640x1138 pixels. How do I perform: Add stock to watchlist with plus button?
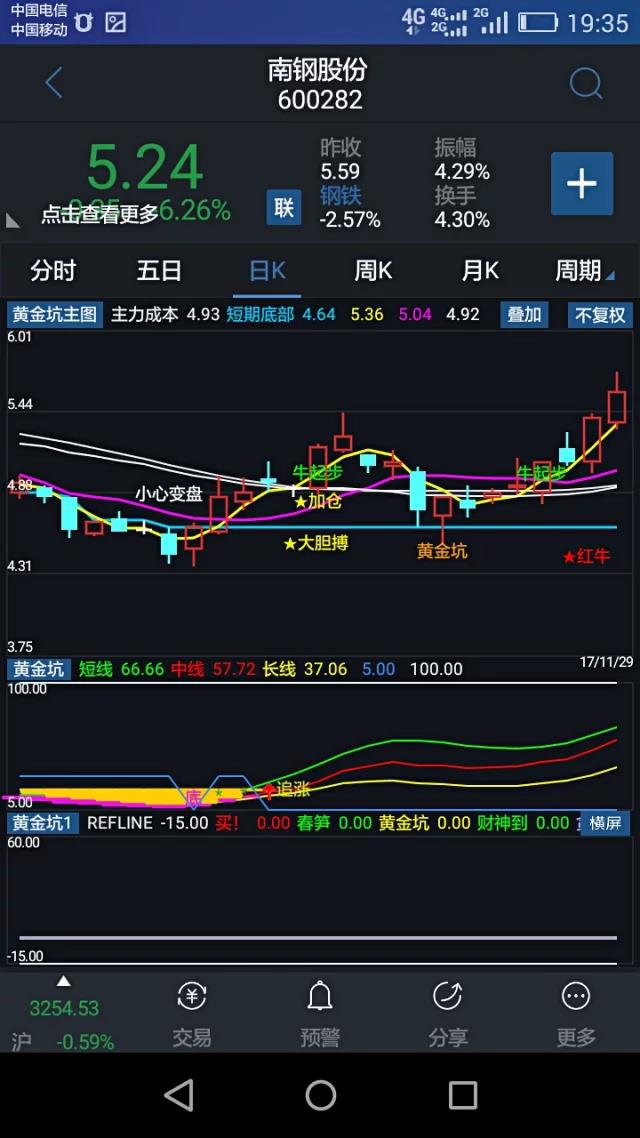click(581, 184)
